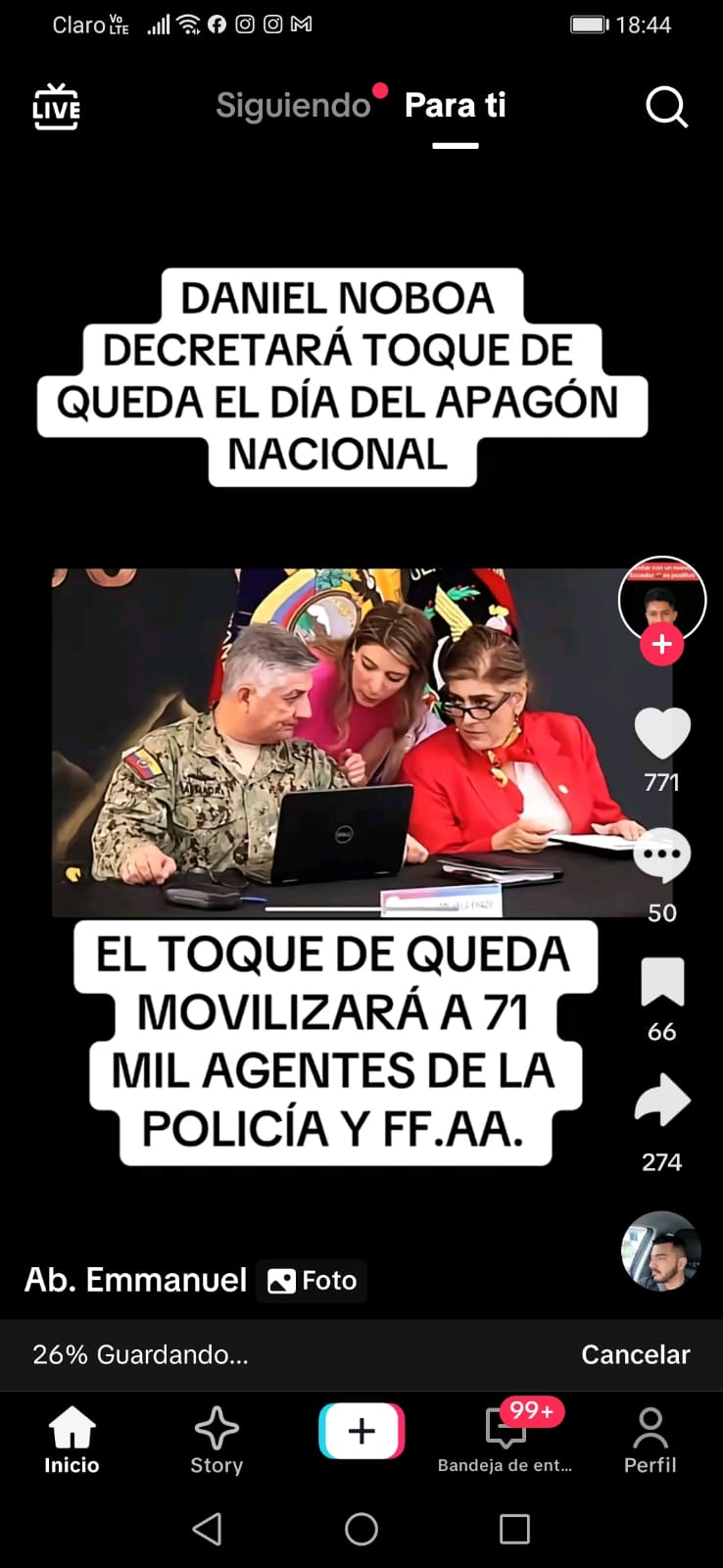Viewport: 723px width, 1568px height.
Task: Switch to the Perfil tab
Action: point(651,1440)
